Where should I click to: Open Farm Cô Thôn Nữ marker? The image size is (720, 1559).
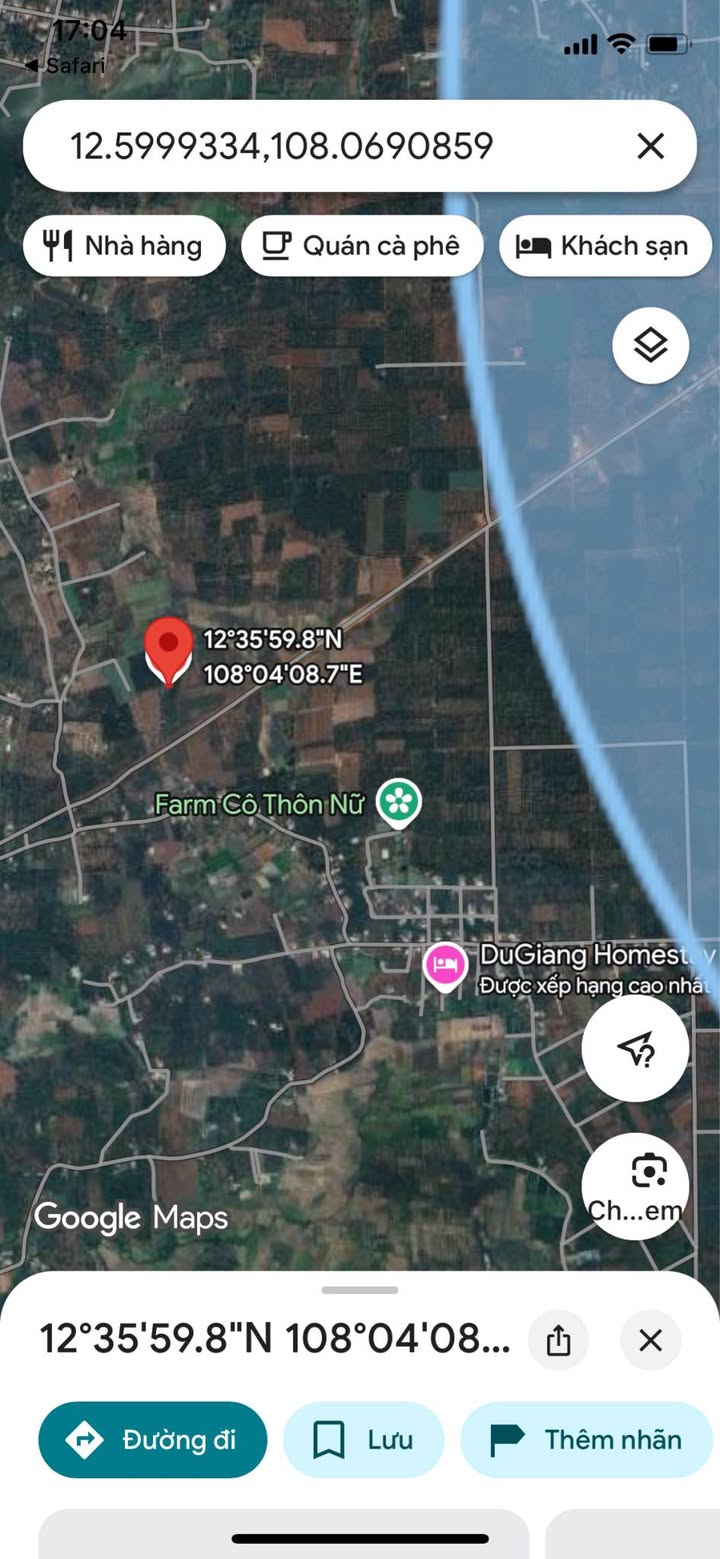(x=399, y=801)
